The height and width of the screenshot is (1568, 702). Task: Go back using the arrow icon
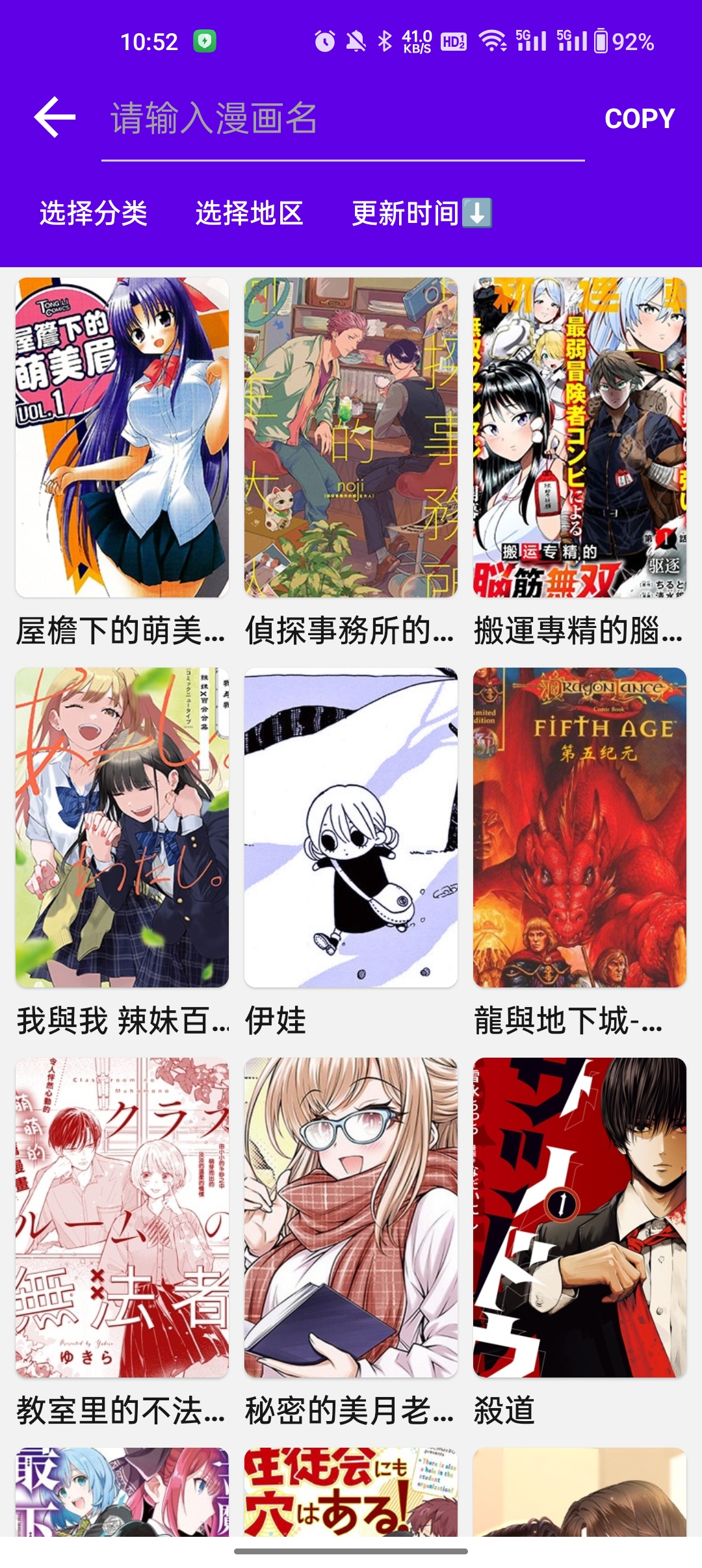[55, 118]
